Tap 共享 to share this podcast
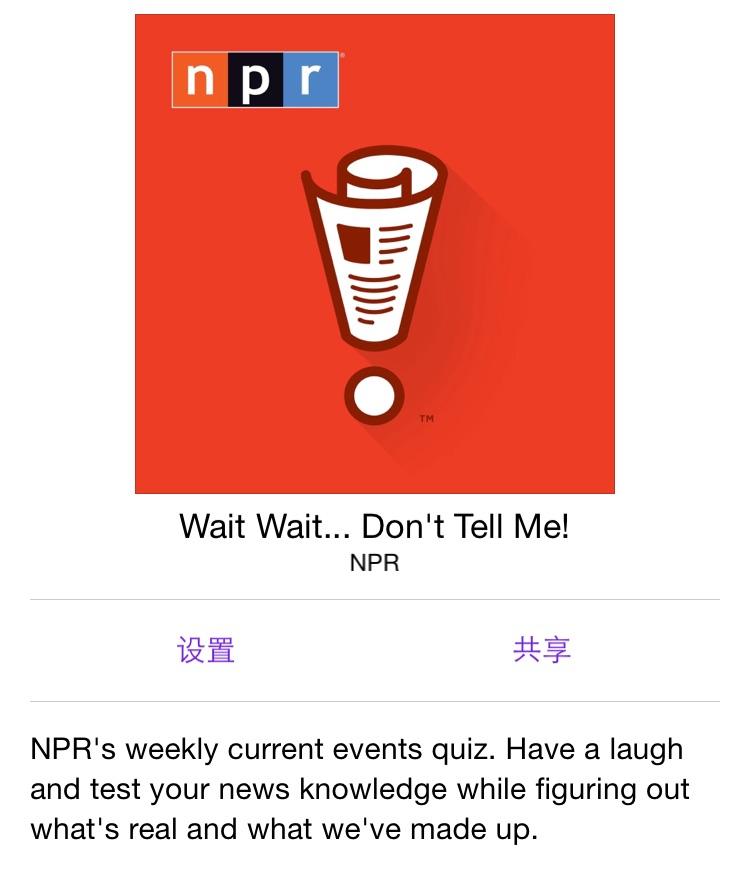Image resolution: width=750 pixels, height=872 pixels. (541, 650)
